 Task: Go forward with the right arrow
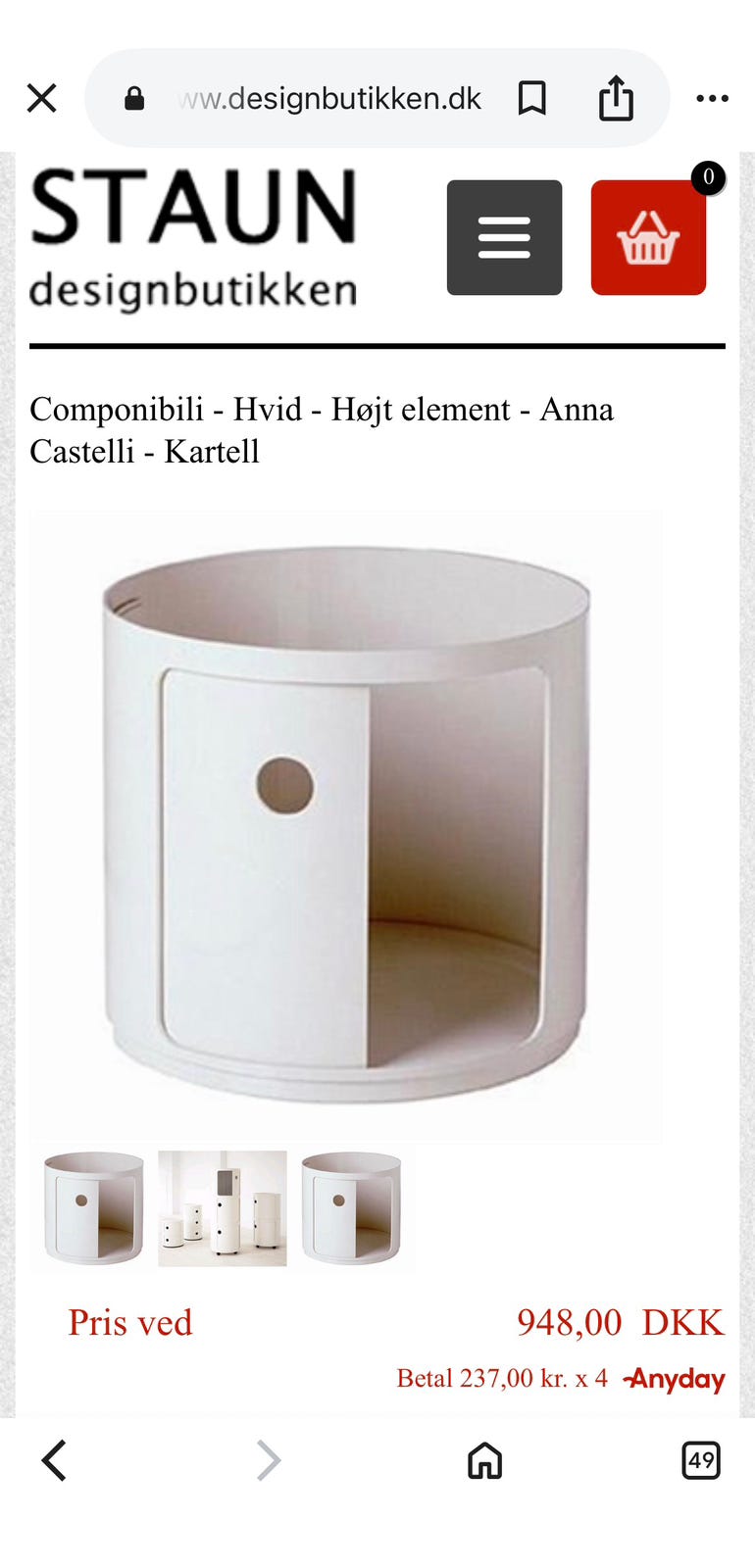(x=267, y=1461)
